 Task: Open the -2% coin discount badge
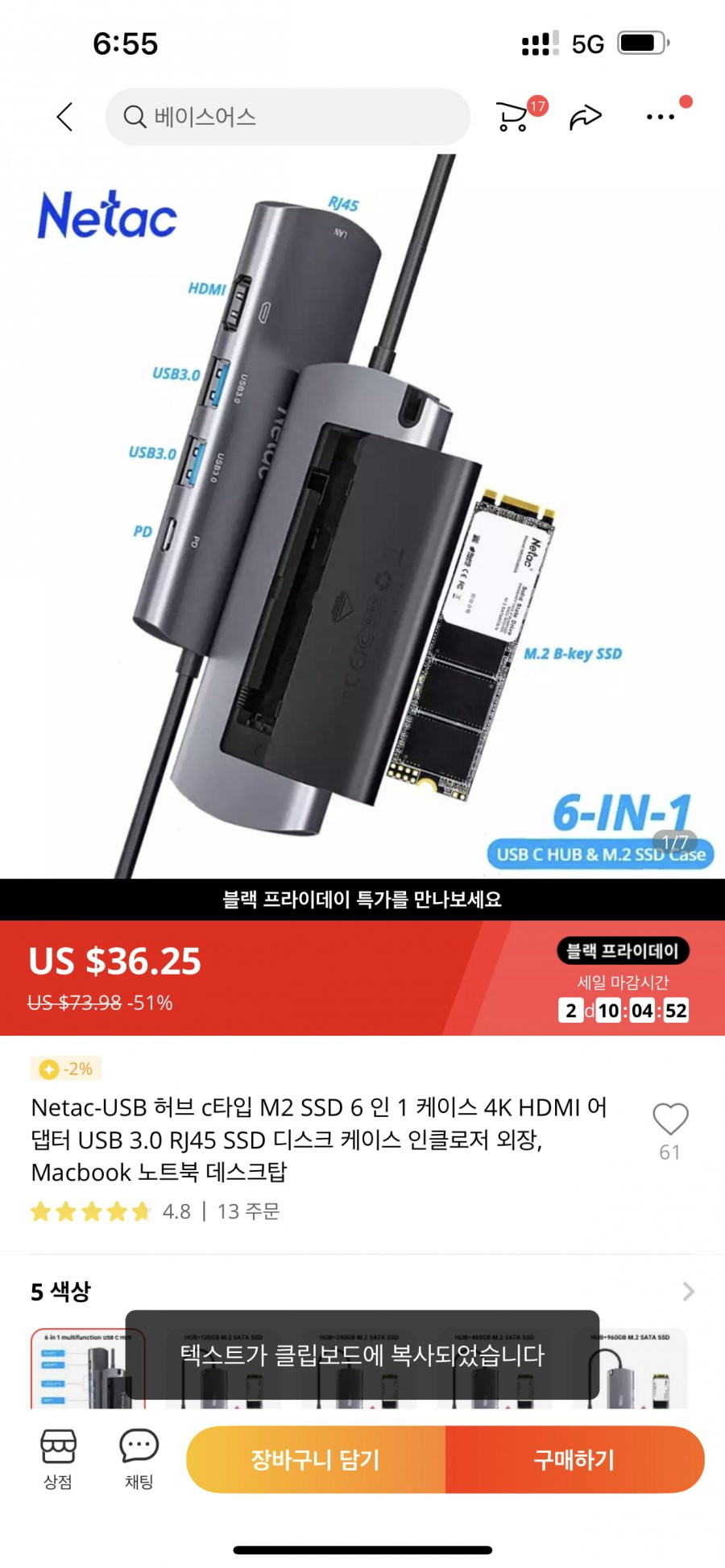[66, 1069]
